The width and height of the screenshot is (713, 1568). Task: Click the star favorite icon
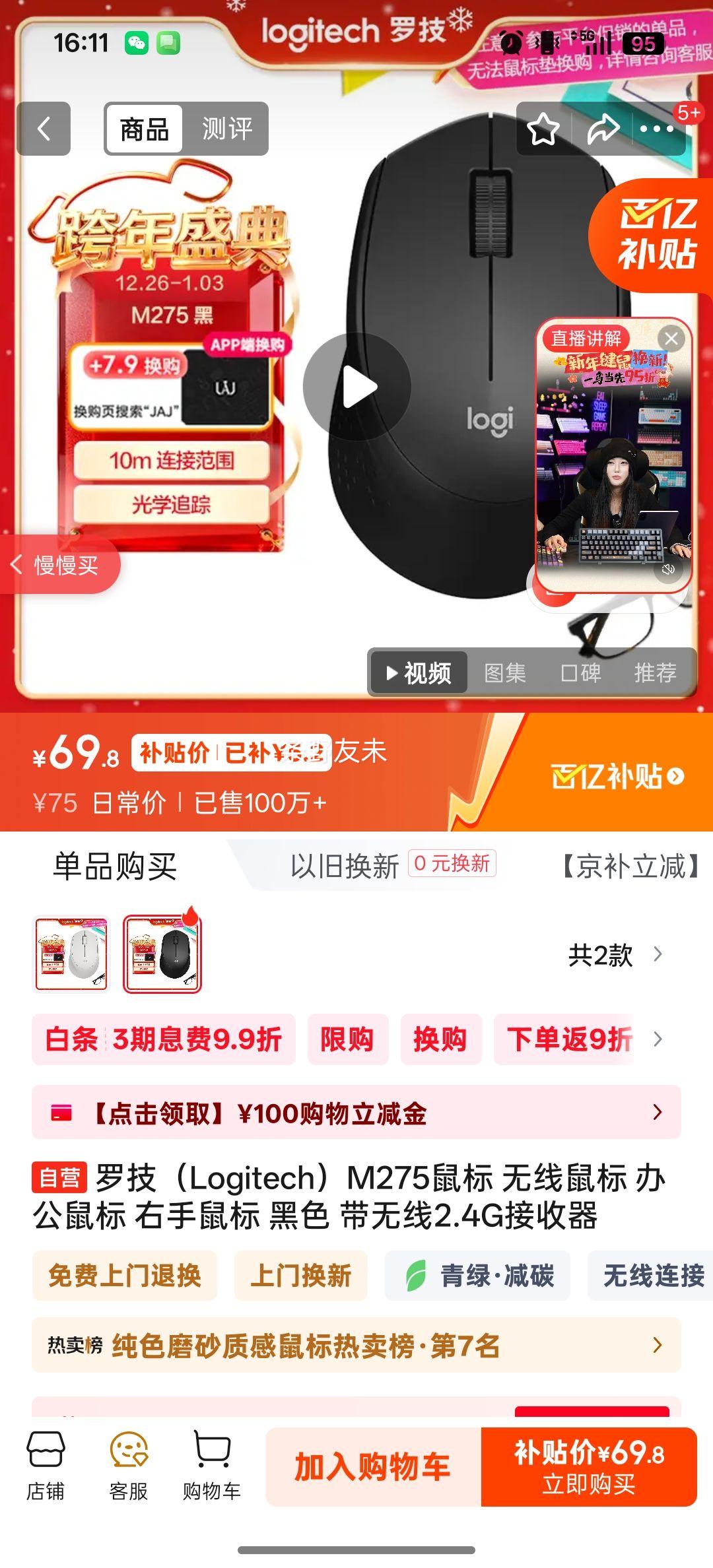click(x=543, y=130)
